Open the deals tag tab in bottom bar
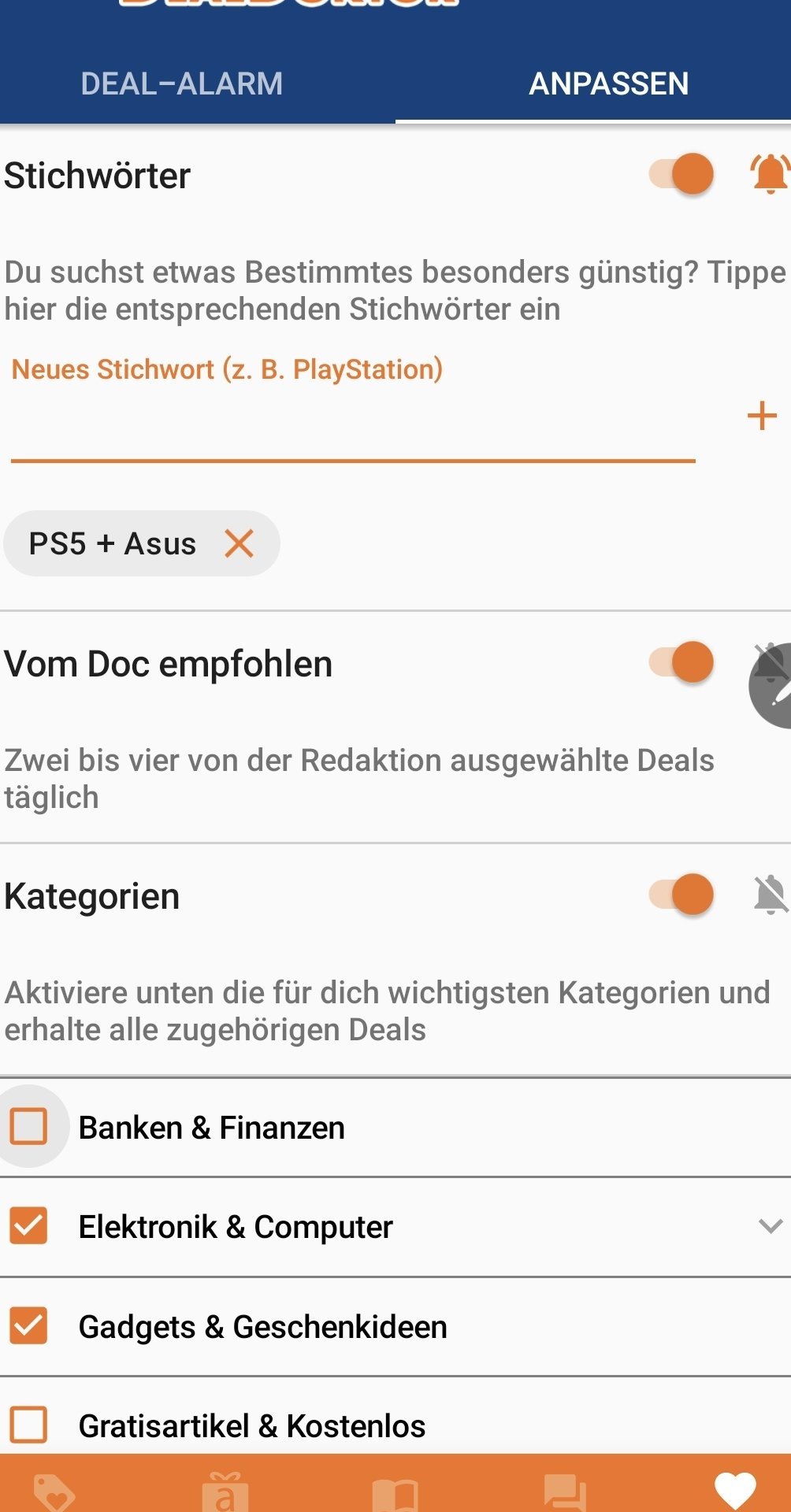This screenshot has height=1512, width=791. coord(54,1492)
